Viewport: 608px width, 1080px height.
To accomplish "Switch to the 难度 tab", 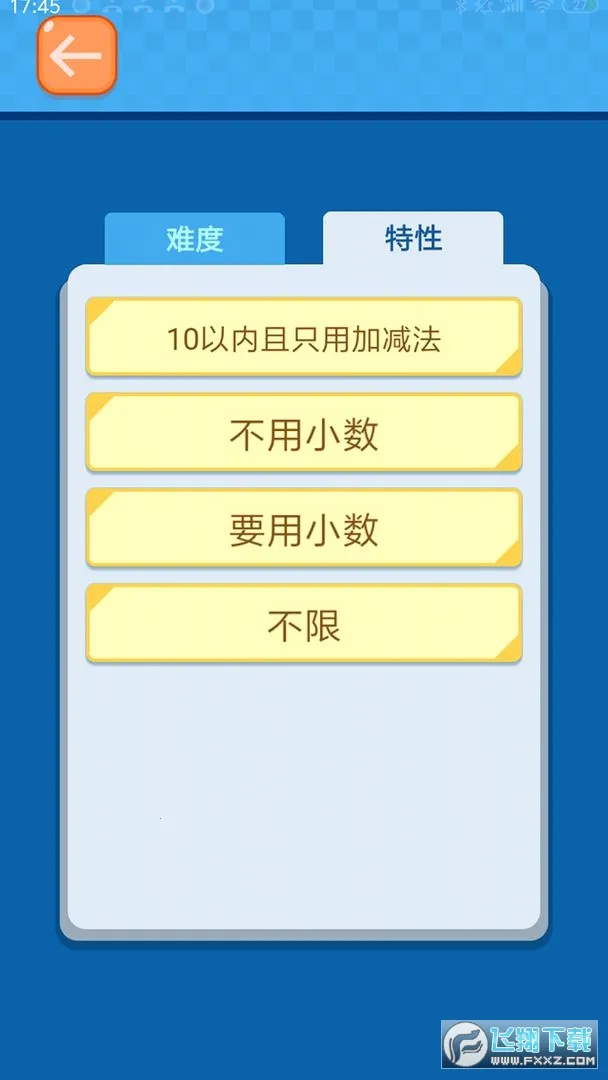I will [194, 239].
